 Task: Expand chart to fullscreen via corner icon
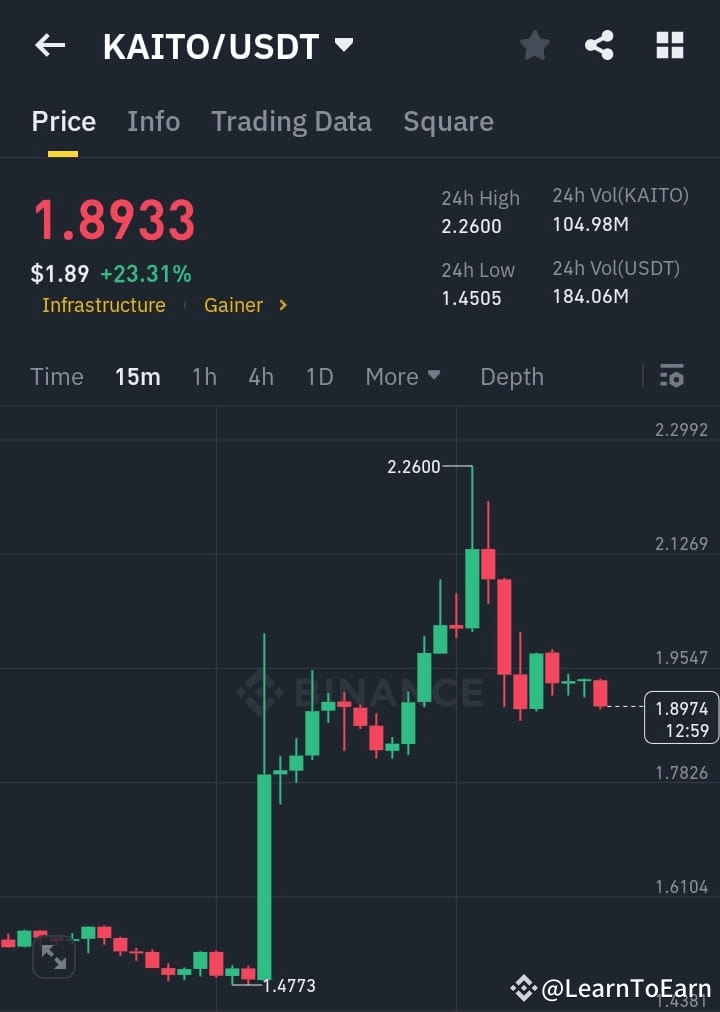point(54,957)
